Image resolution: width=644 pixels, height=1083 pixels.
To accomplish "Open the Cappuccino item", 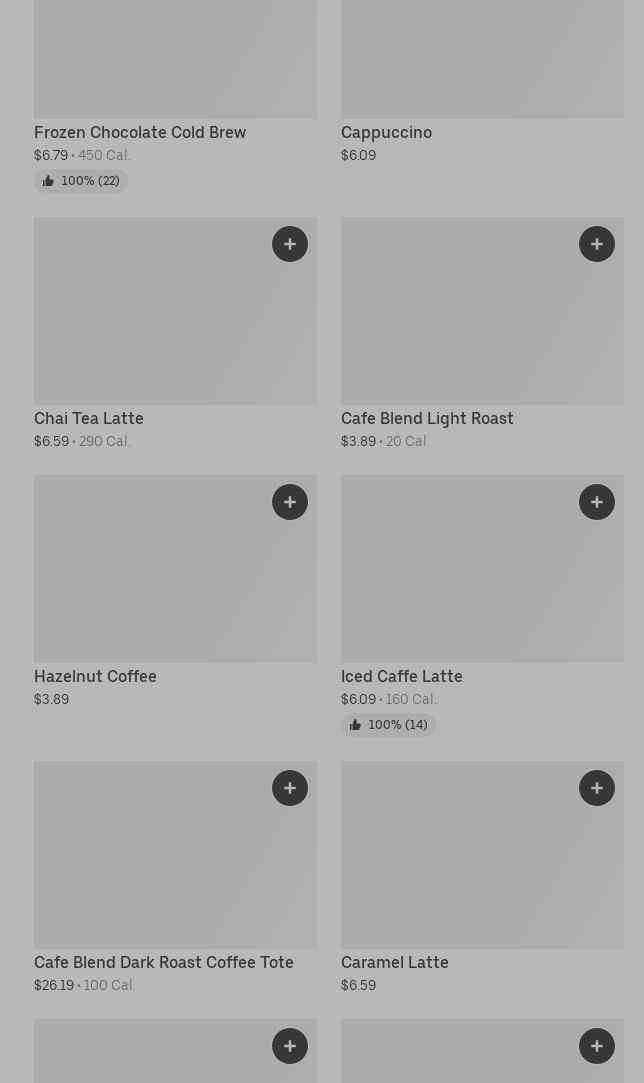I will click(482, 82).
